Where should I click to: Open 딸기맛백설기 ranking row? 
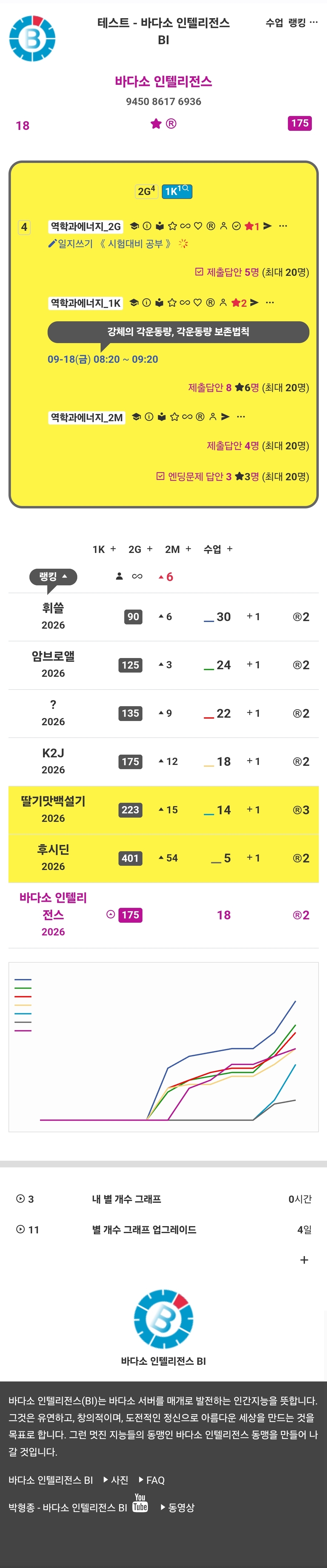pos(163,810)
